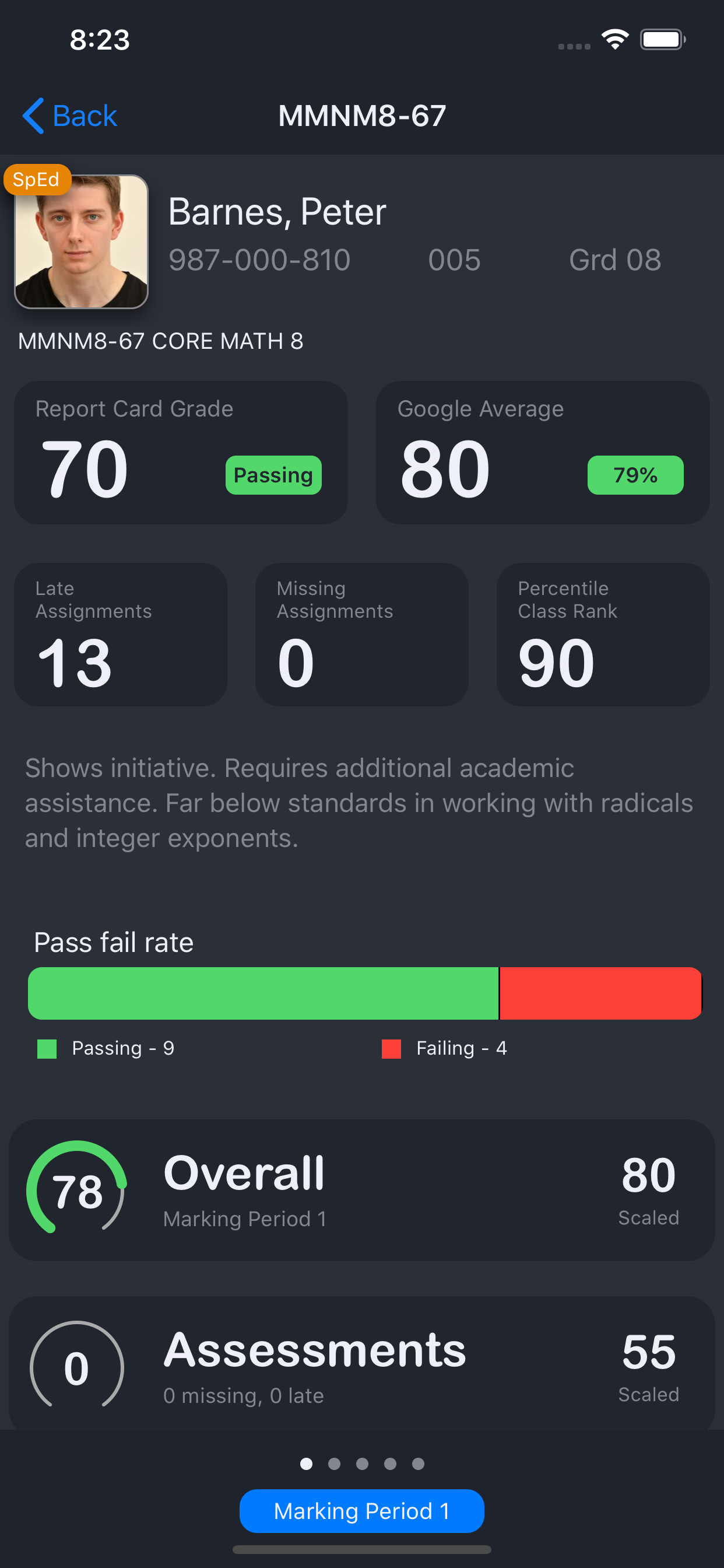Open the Overall Marking Period 1 card
The height and width of the screenshot is (1568, 724).
(x=361, y=1190)
